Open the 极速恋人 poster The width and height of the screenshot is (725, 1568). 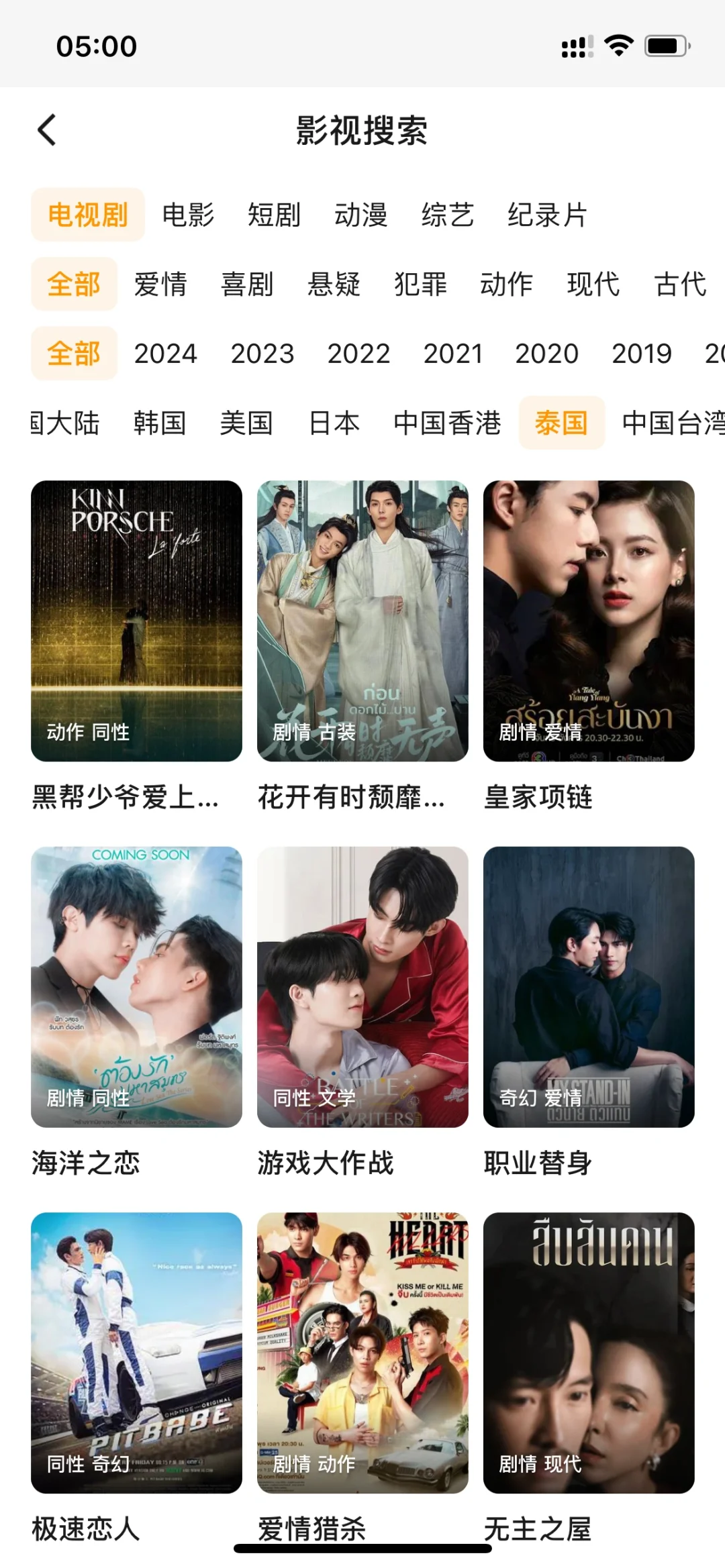click(136, 1352)
